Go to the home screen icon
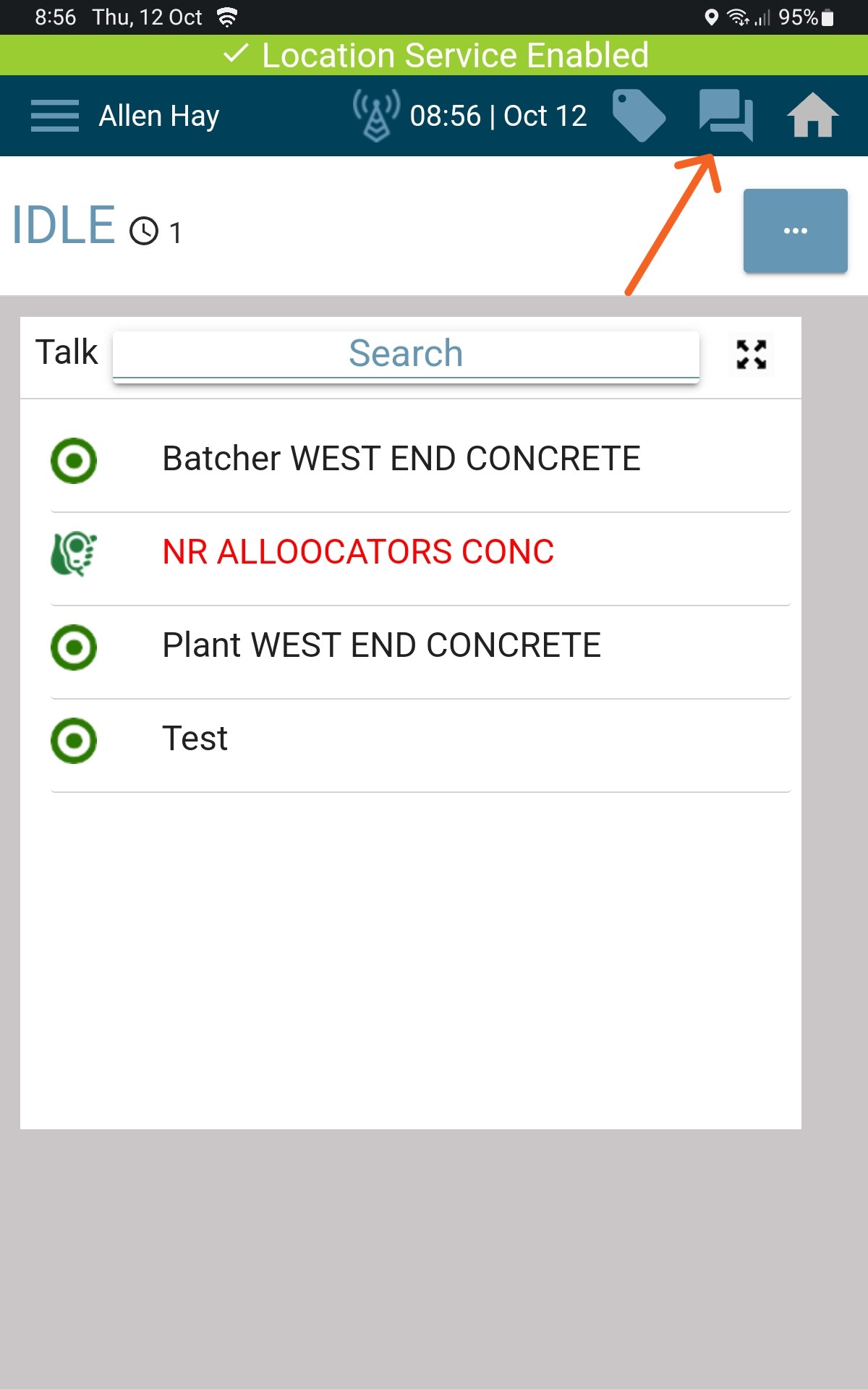The width and height of the screenshot is (868, 1389). pos(812,116)
